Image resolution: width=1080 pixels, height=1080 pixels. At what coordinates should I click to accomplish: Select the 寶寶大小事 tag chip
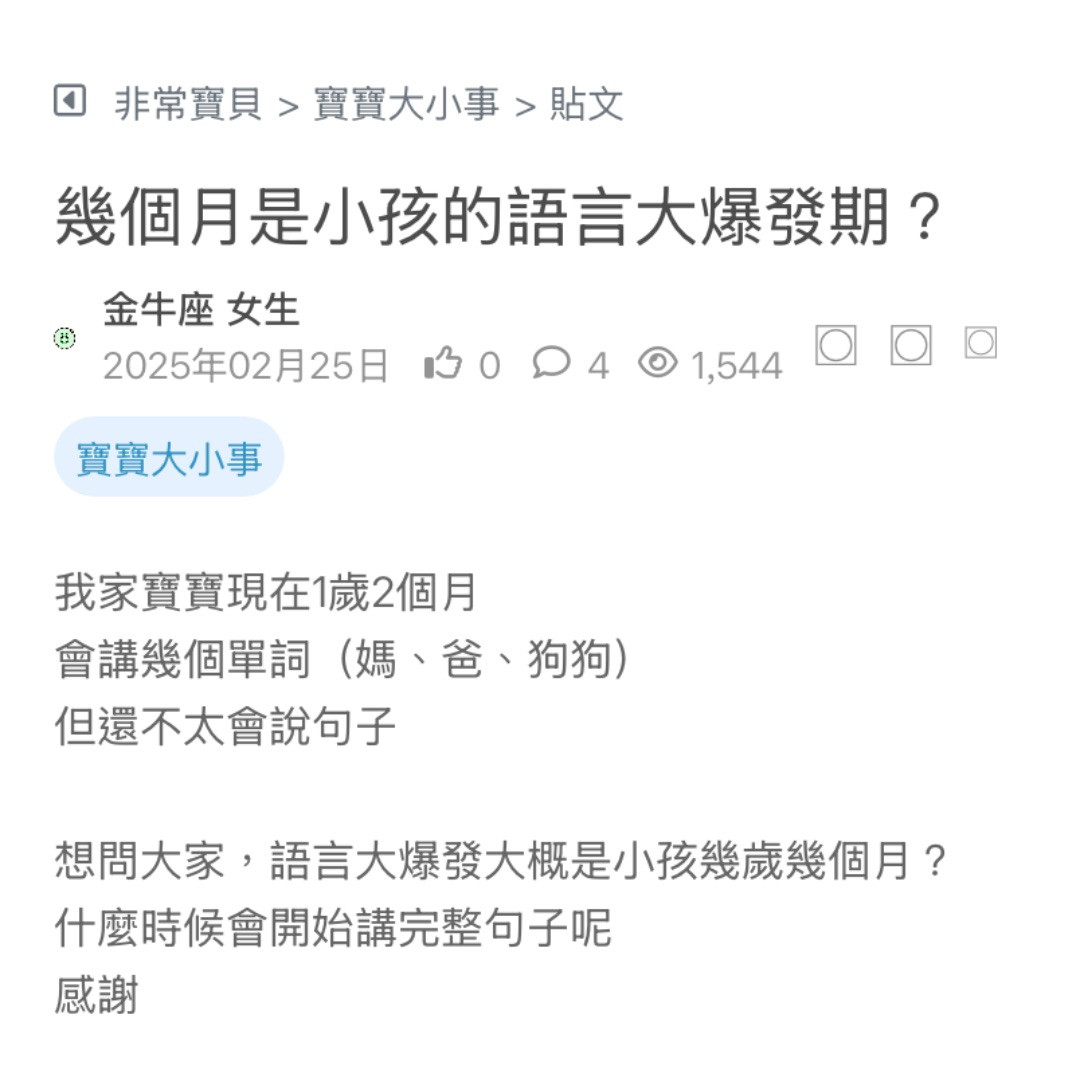(x=169, y=459)
